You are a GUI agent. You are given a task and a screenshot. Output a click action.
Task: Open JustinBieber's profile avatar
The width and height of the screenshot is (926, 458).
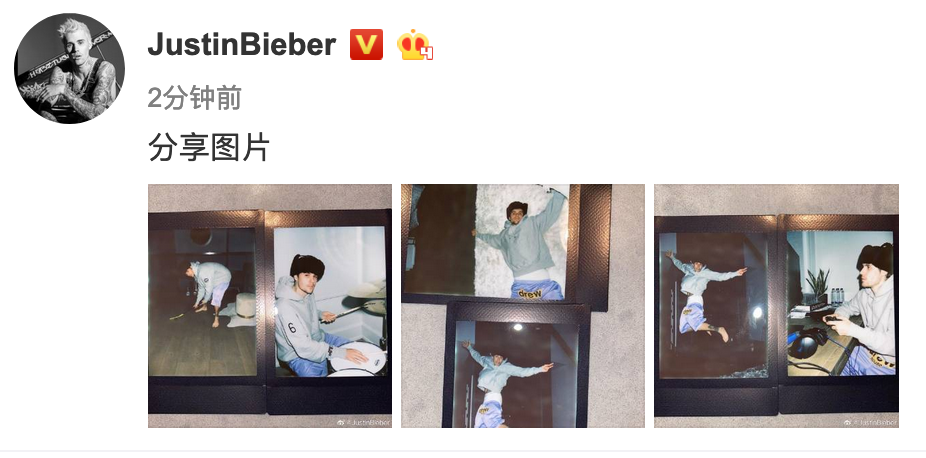(69, 69)
